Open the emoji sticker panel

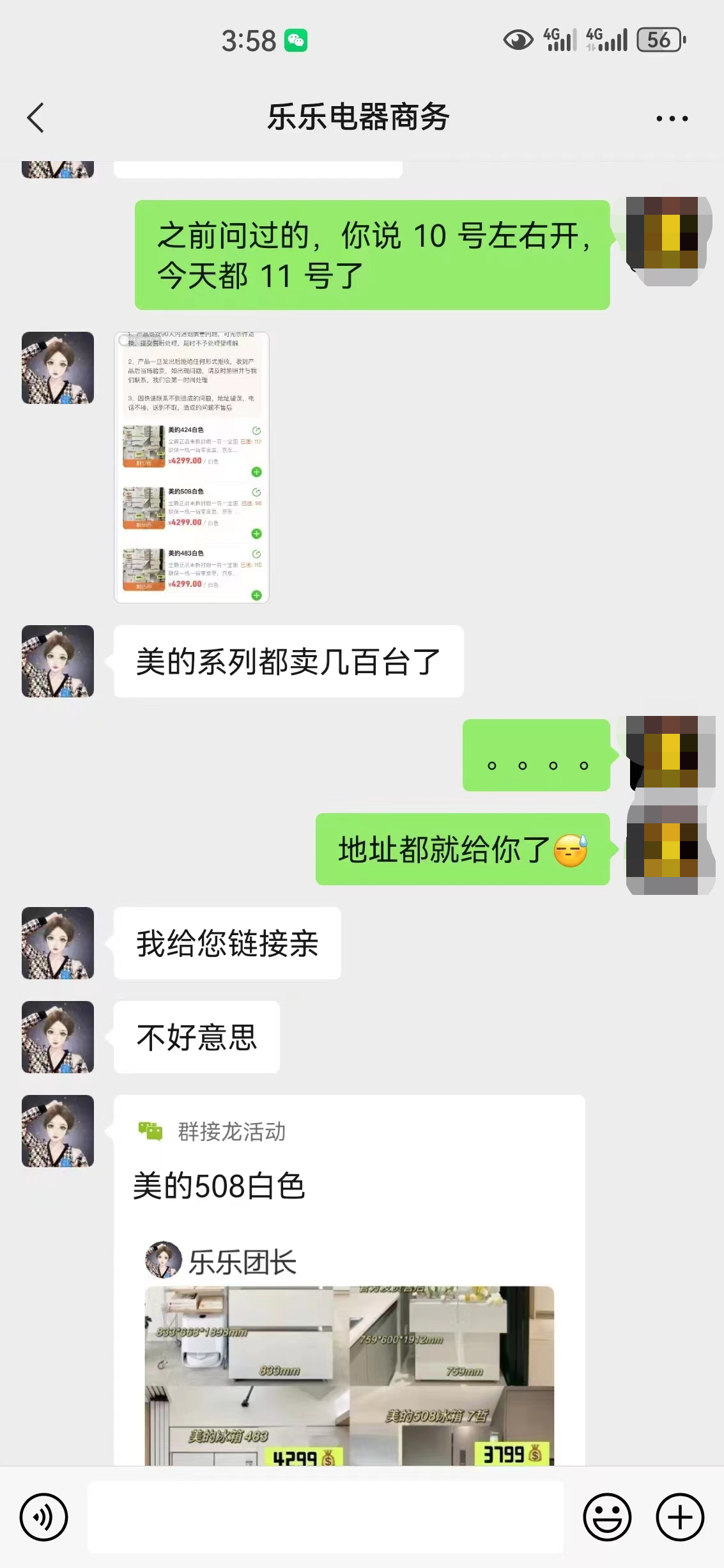tap(607, 1517)
